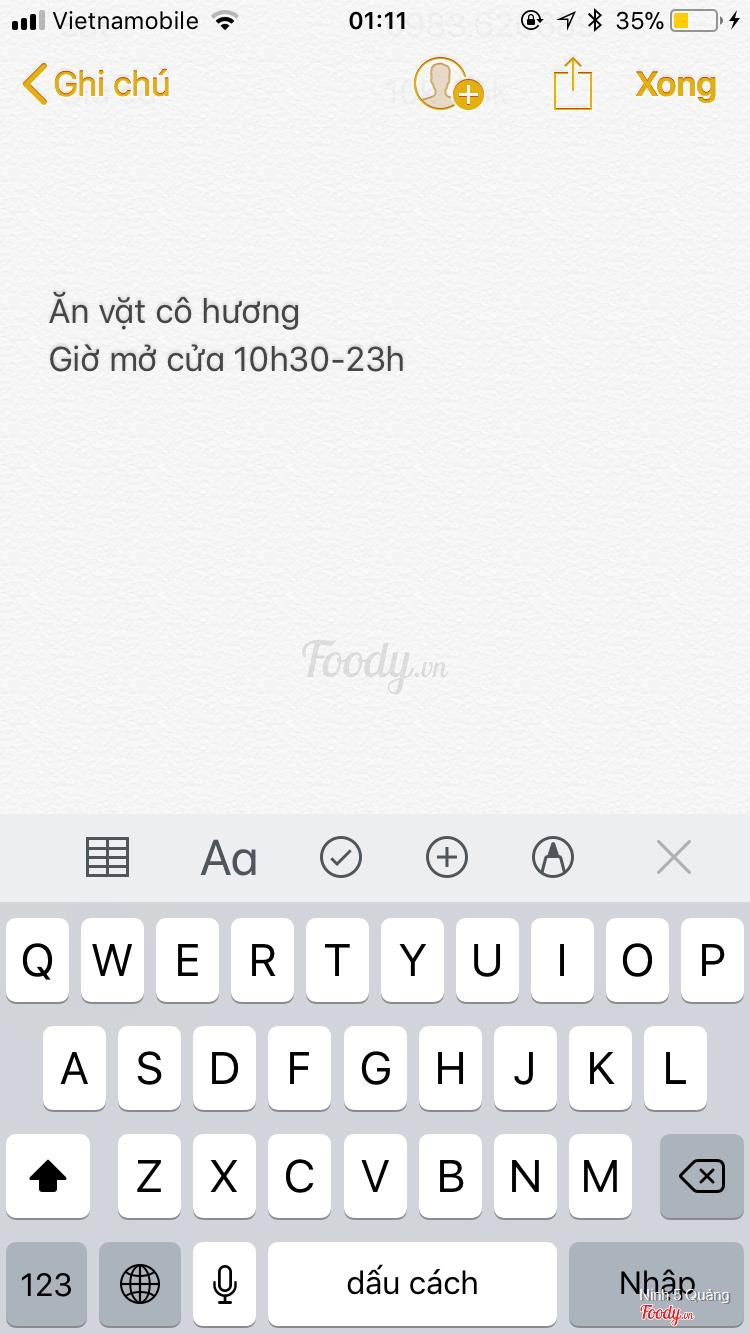Tap Xong to finish editing
The height and width of the screenshot is (1334, 750).
point(676,84)
